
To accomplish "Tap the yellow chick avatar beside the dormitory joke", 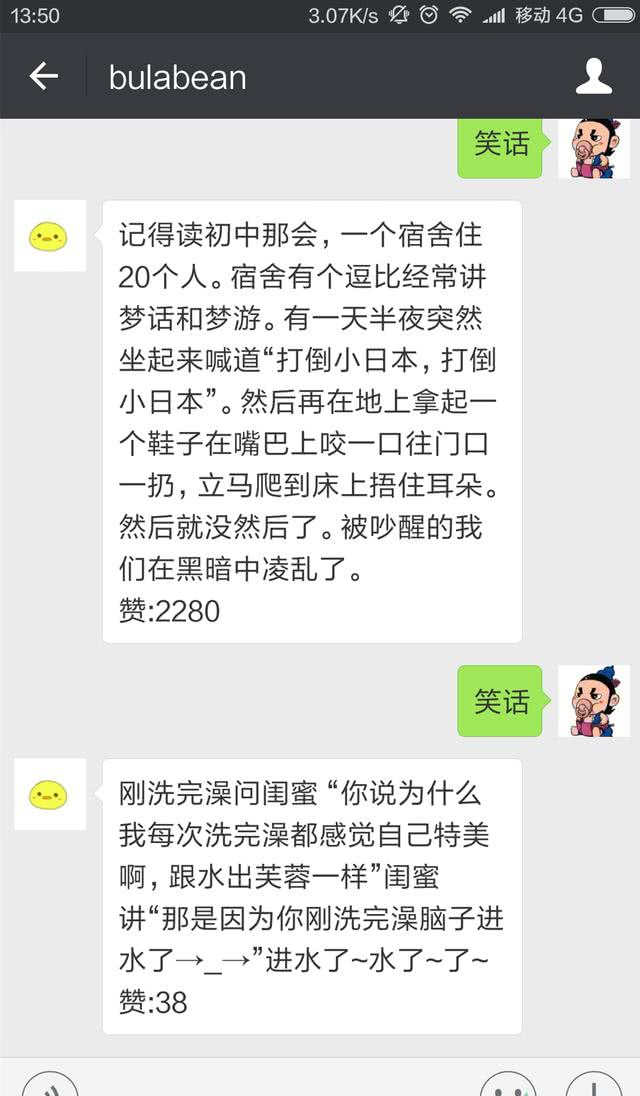I will click(49, 236).
